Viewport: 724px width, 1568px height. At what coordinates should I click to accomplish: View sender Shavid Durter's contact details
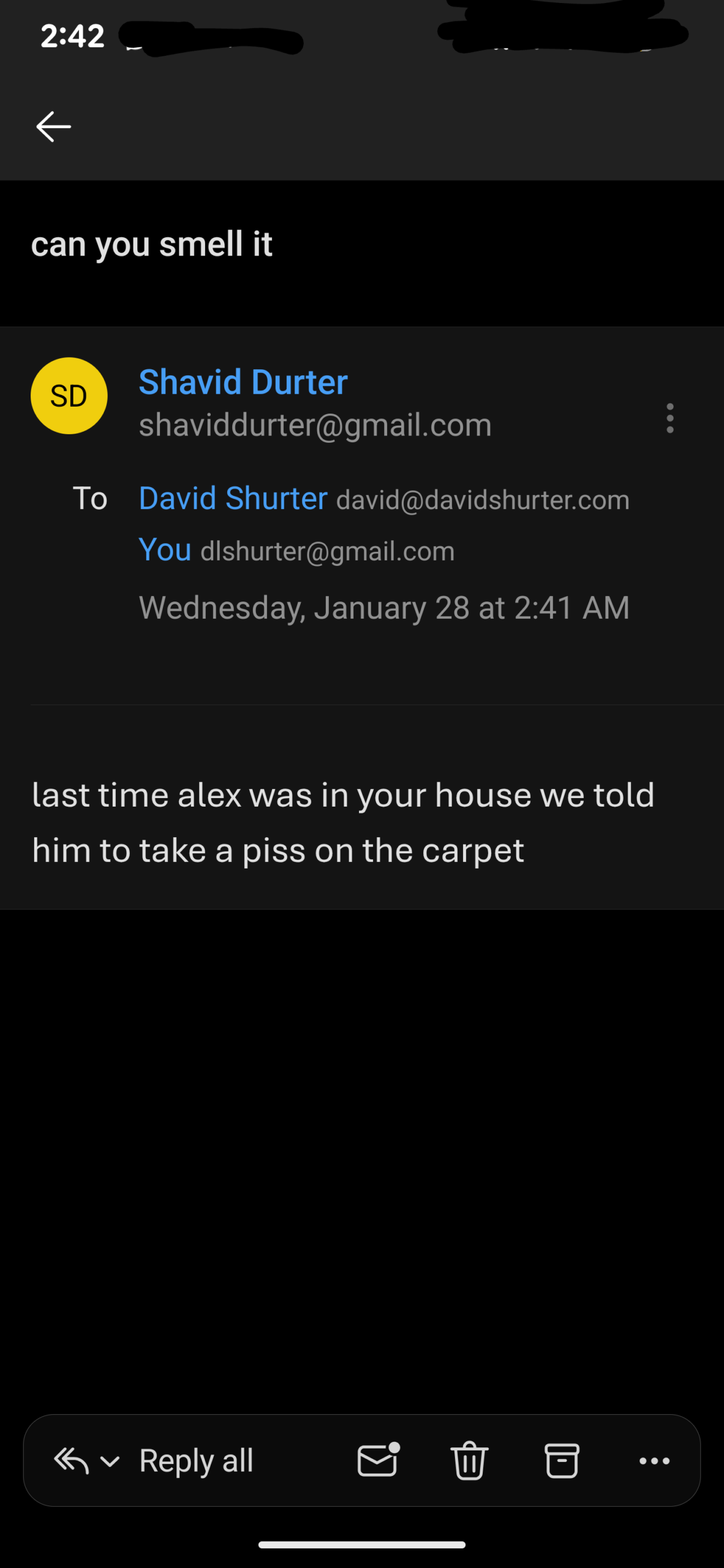pos(243,382)
